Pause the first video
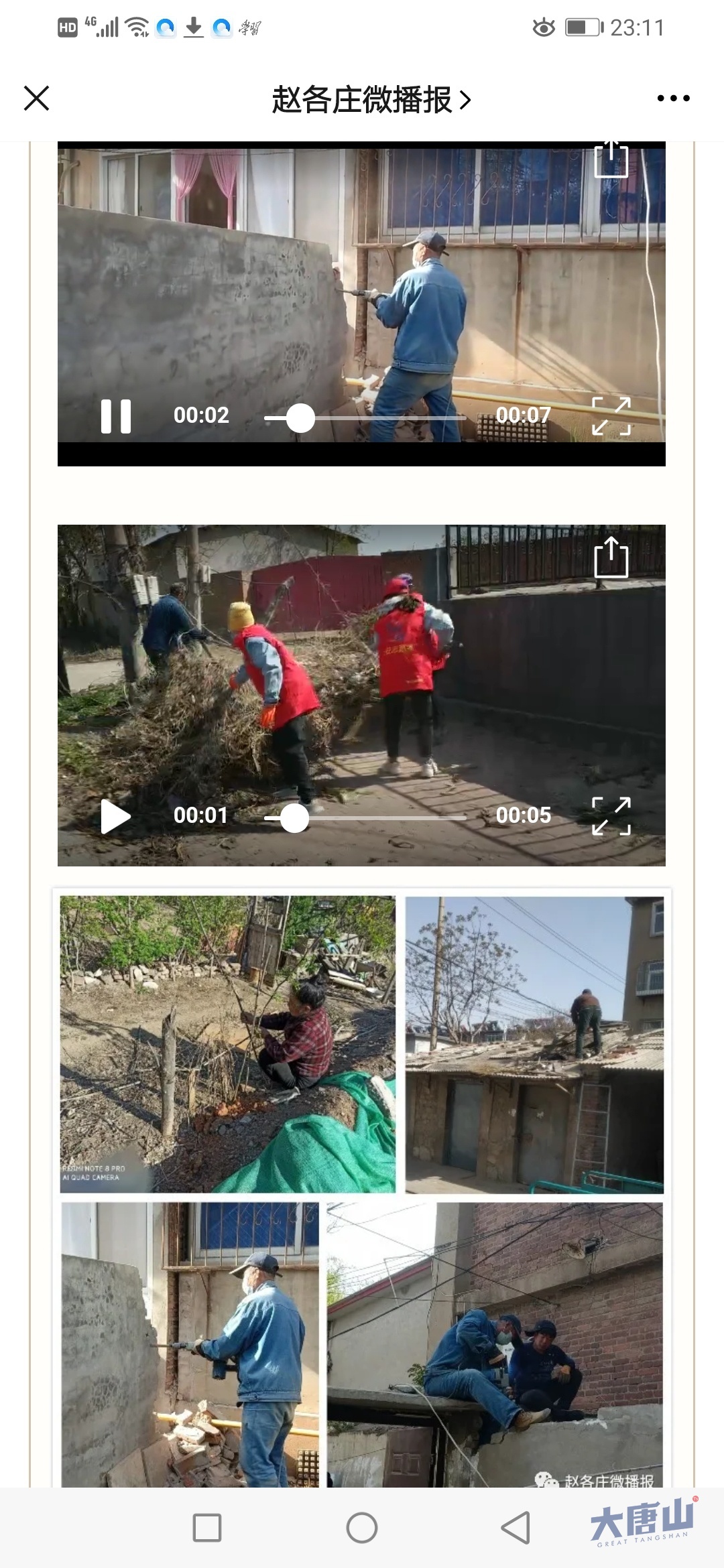This screenshot has width=724, height=1568. pos(116,416)
